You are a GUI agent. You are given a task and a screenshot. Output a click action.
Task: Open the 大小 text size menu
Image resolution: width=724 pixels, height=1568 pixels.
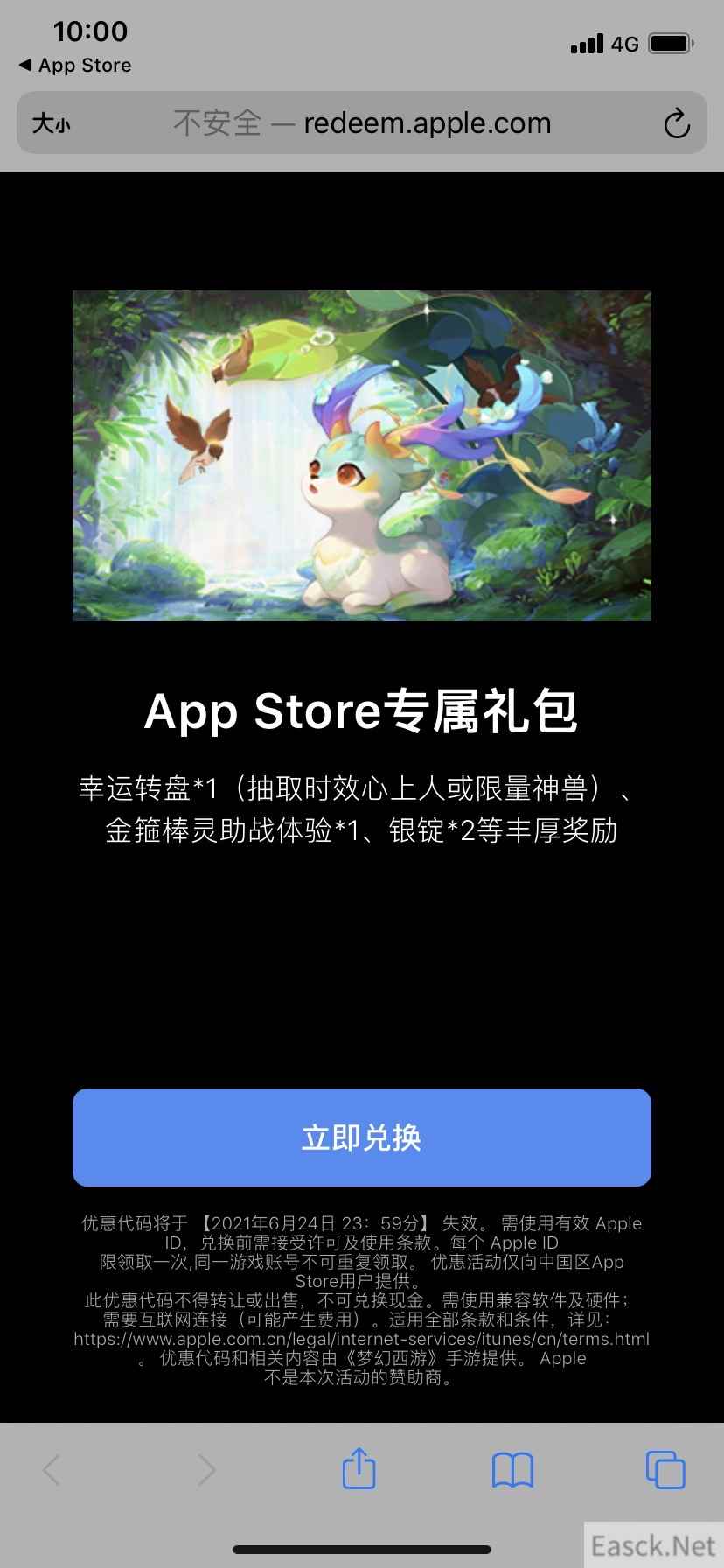tap(51, 124)
